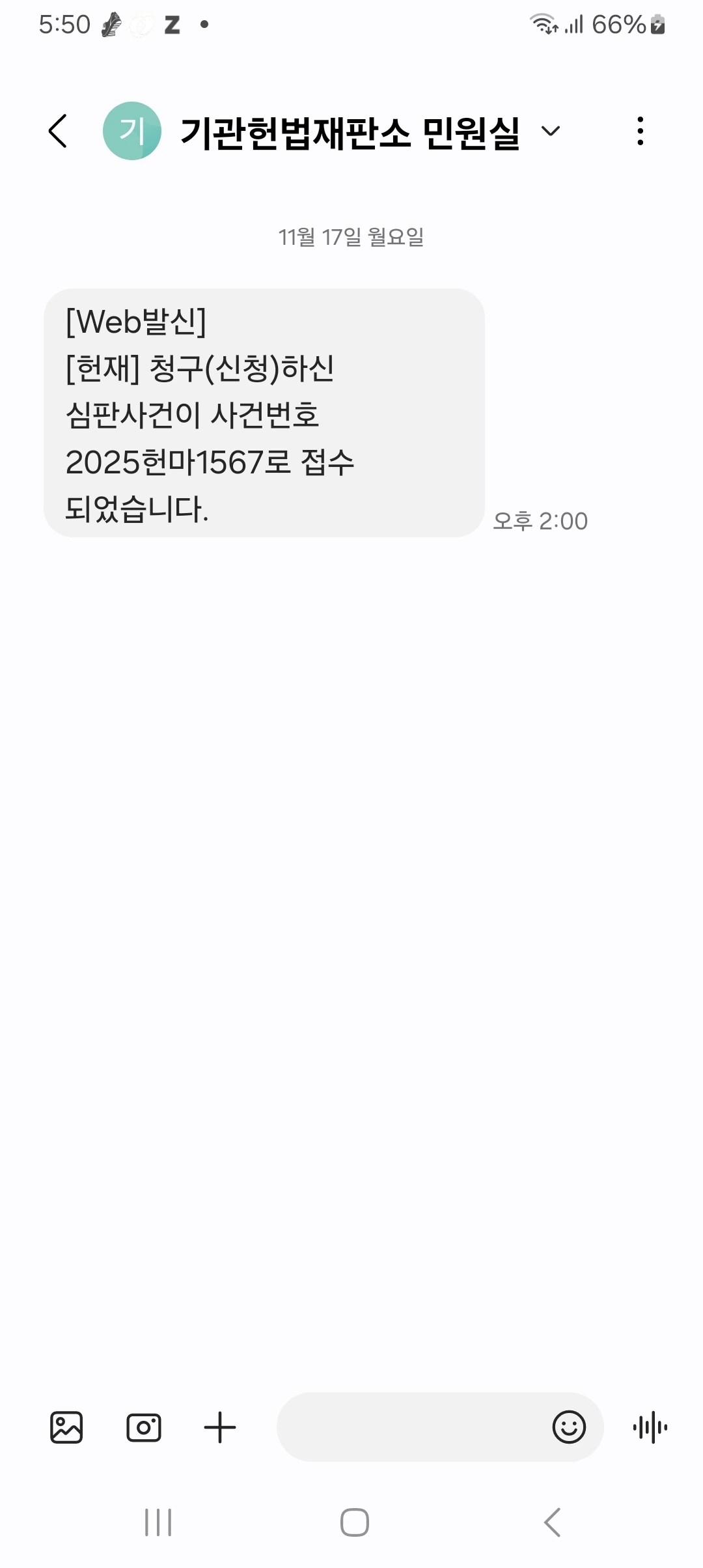This screenshot has width=703, height=1568.
Task: Record a voice message
Action: [650, 1428]
